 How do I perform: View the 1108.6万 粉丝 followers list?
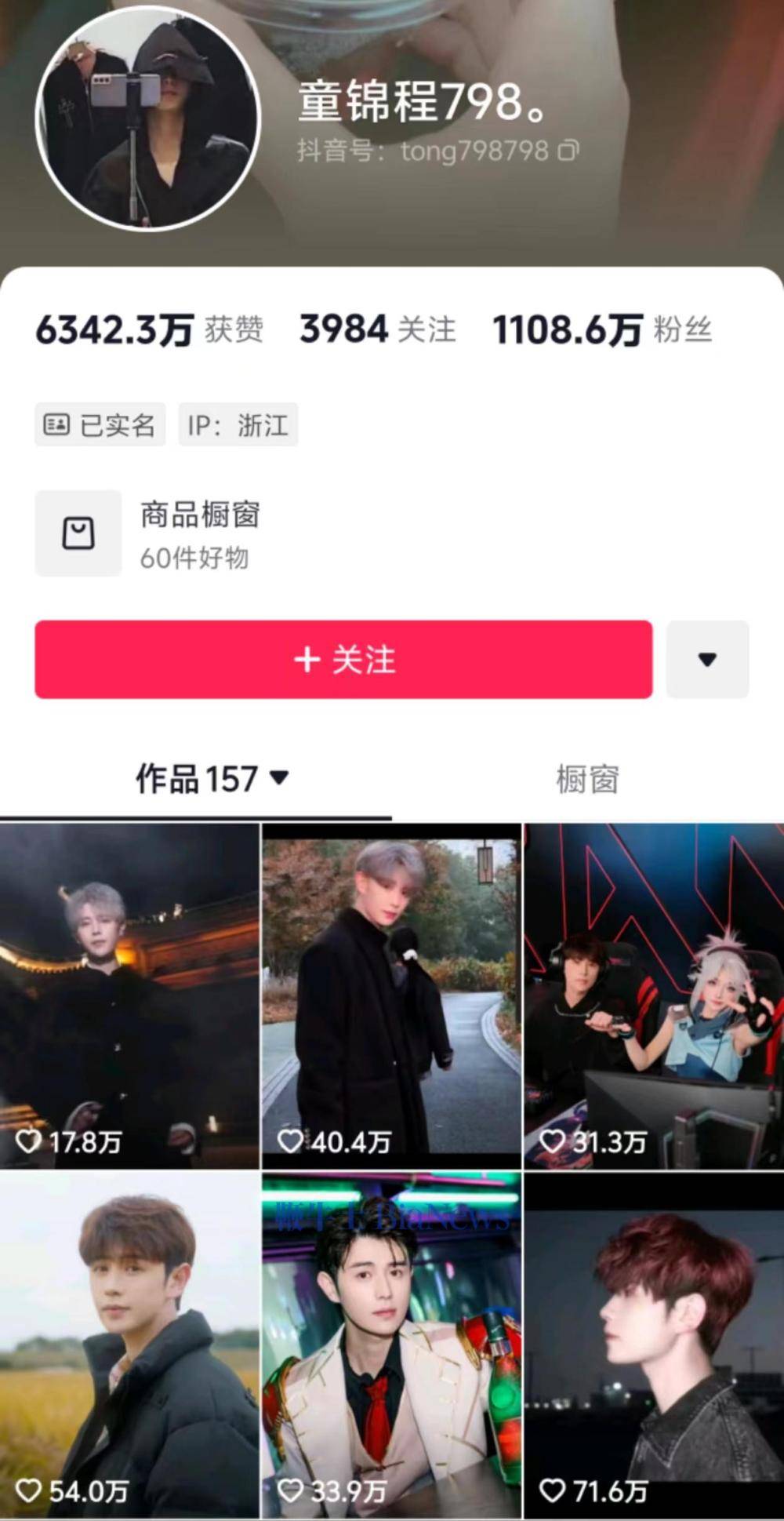(601, 329)
